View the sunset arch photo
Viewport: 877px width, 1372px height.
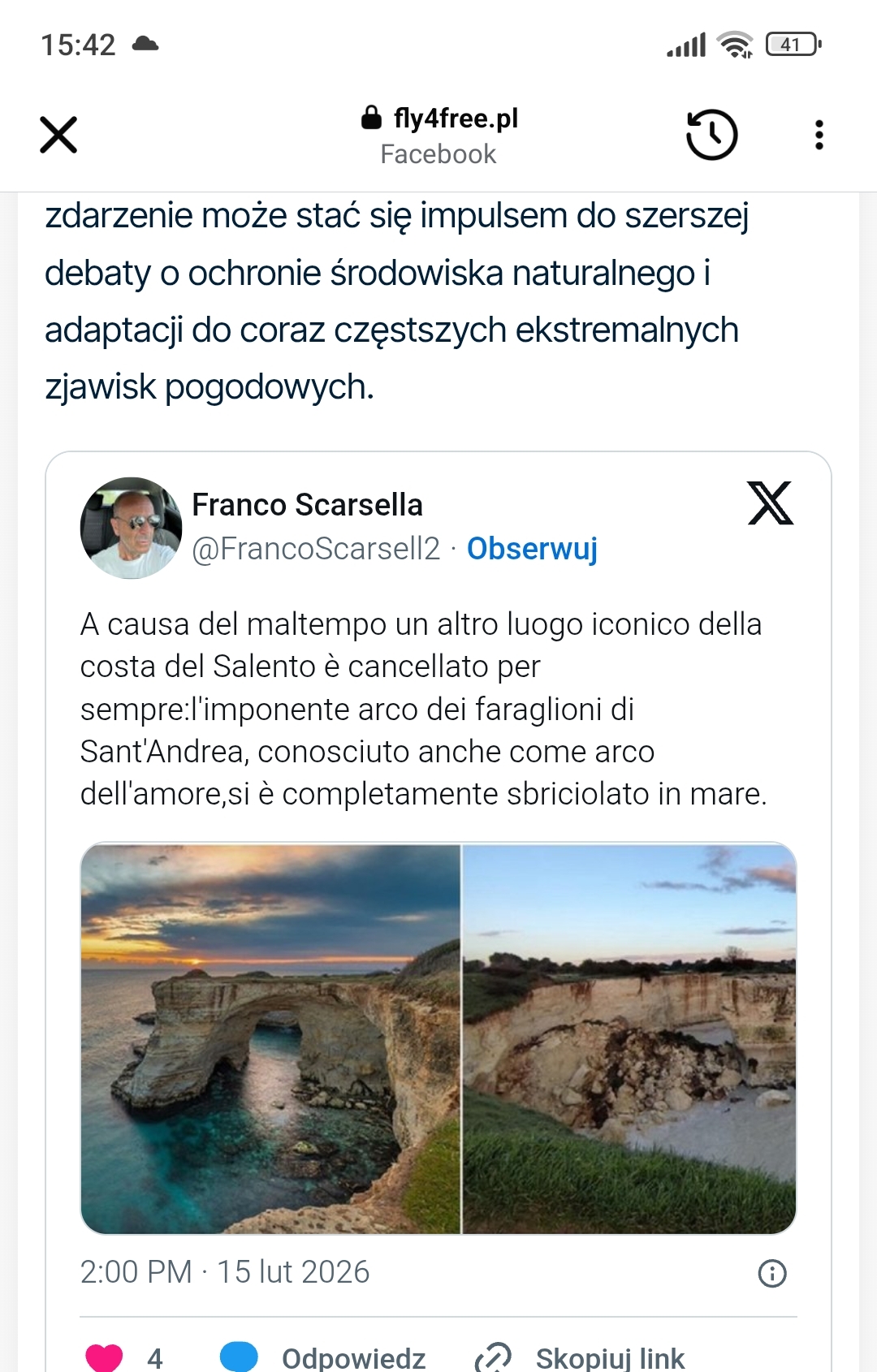[270, 1038]
